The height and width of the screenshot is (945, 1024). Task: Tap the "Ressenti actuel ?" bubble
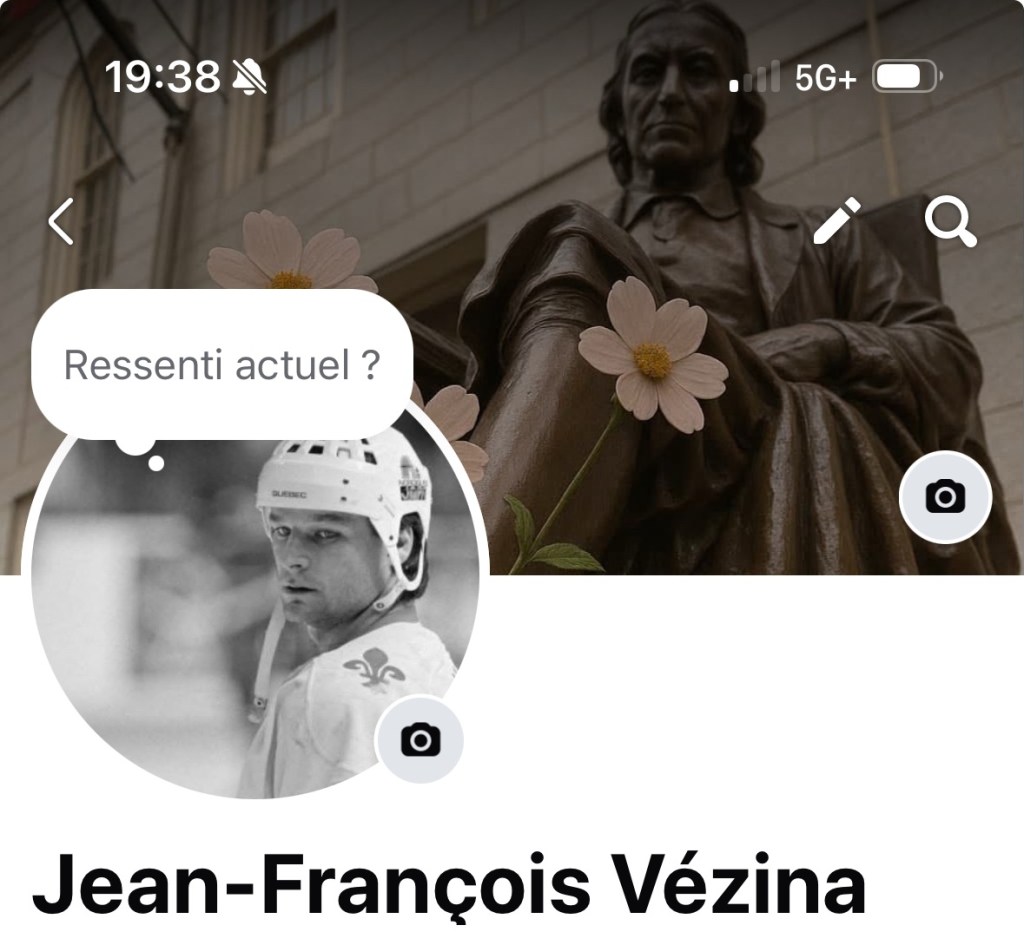tap(222, 365)
